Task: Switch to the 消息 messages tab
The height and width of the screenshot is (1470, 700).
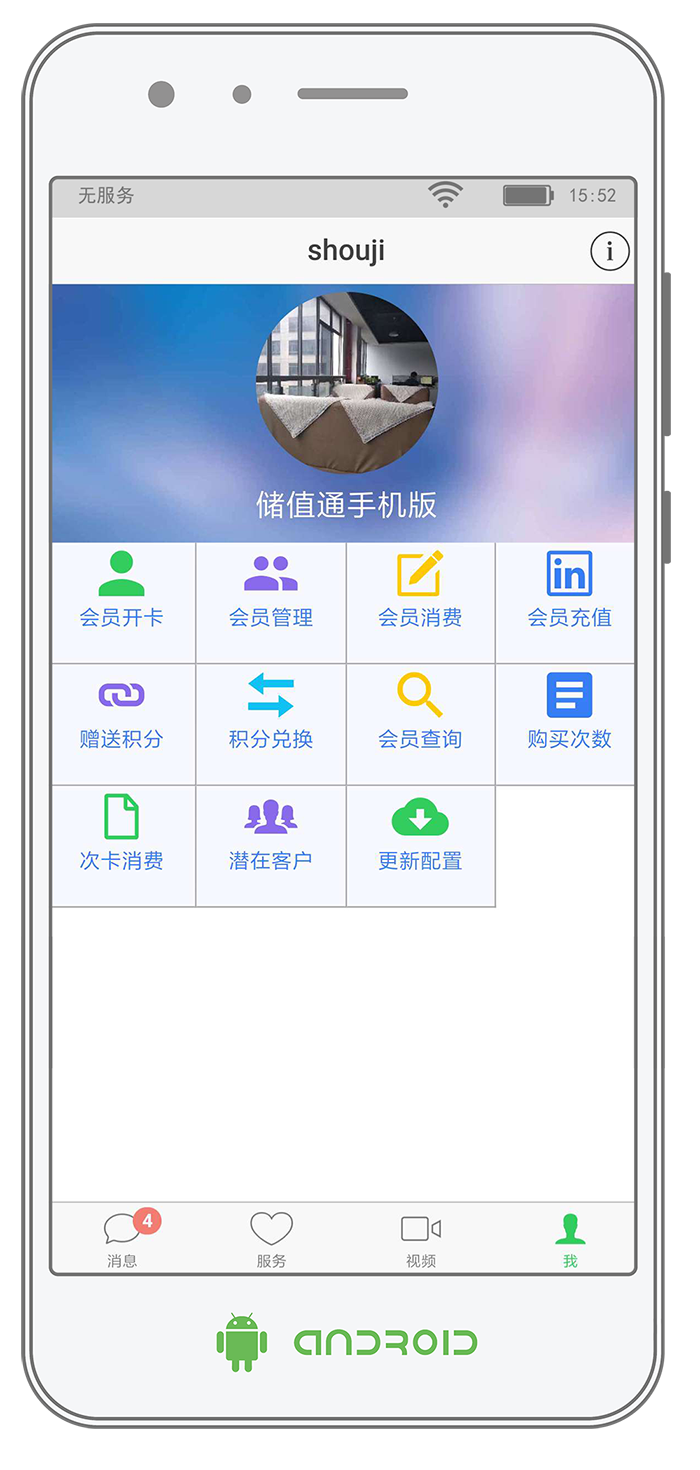Action: (x=123, y=1239)
